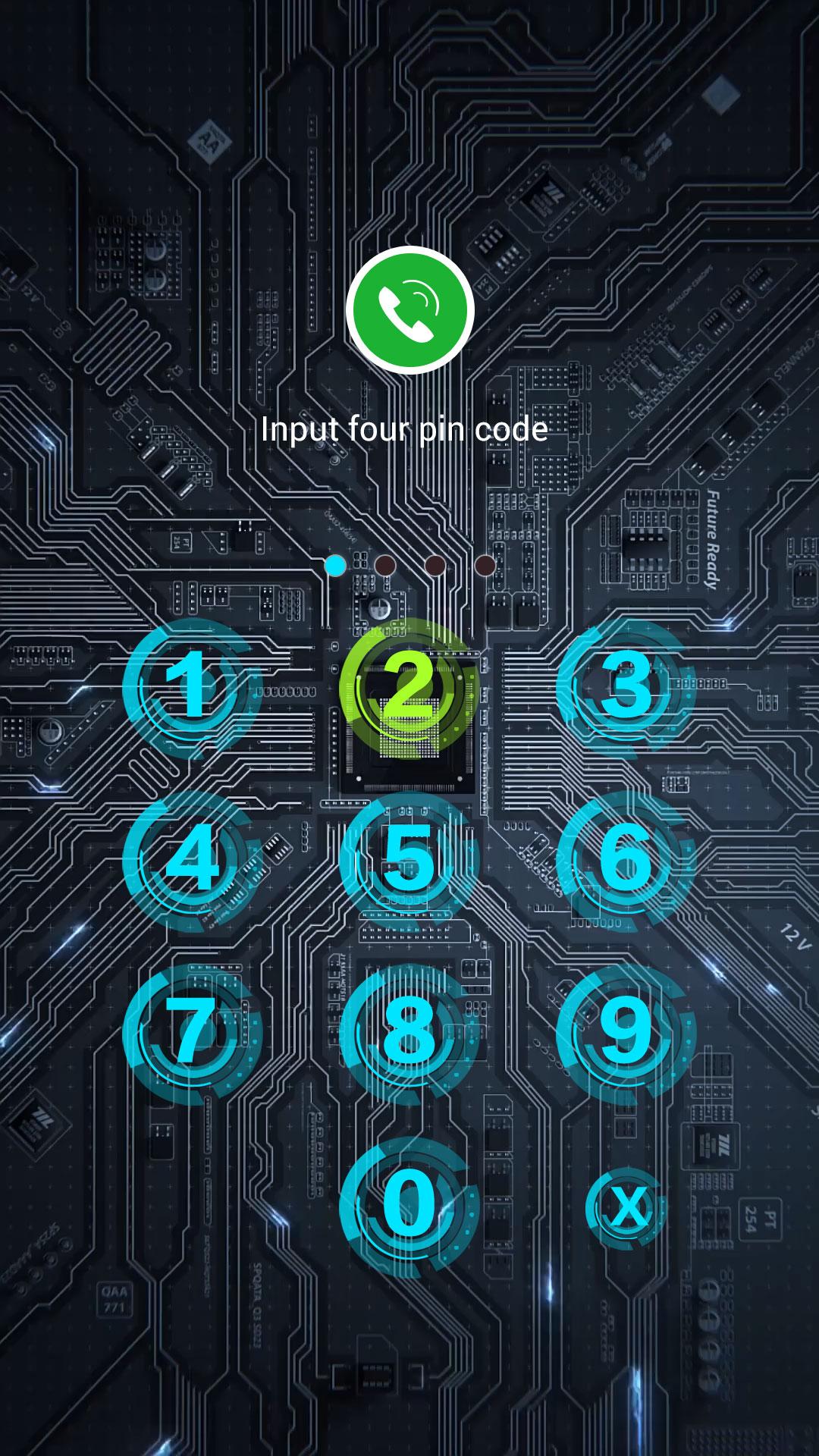Viewport: 819px width, 1456px height.
Task: Enter digit 5 on the keypad
Action: (x=409, y=858)
